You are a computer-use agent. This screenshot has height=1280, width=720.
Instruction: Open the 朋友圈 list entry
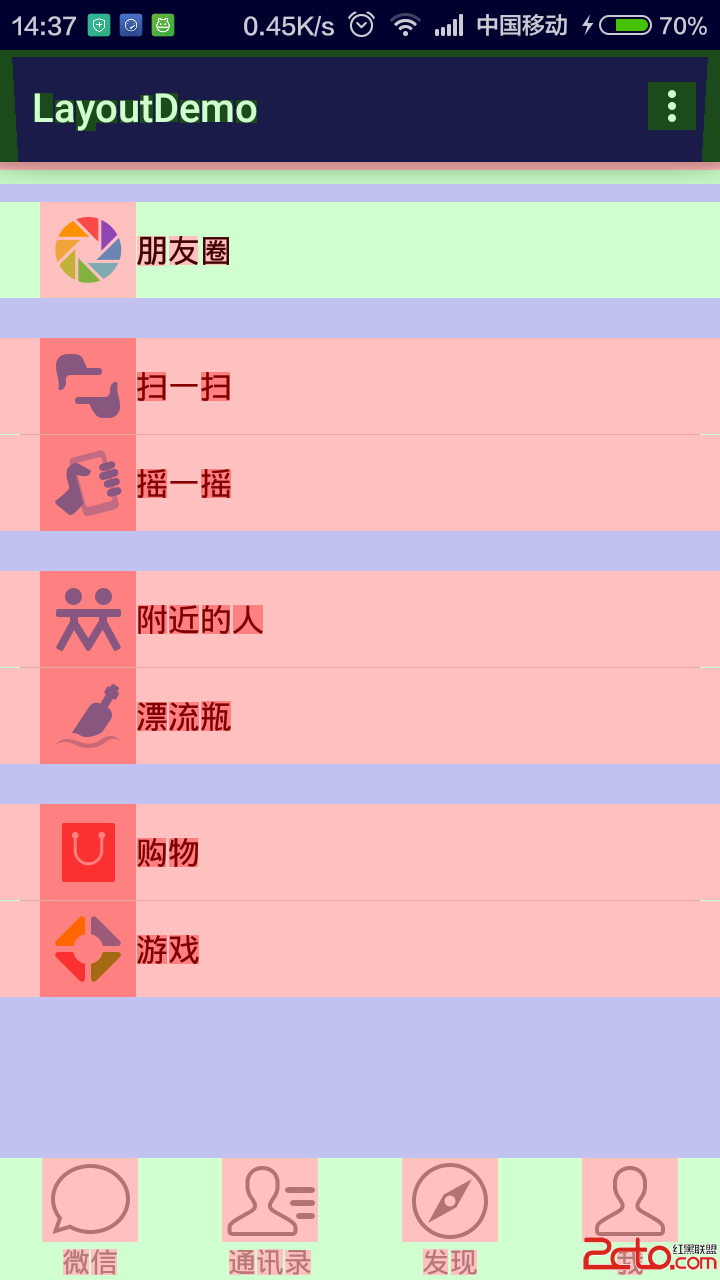coord(360,250)
